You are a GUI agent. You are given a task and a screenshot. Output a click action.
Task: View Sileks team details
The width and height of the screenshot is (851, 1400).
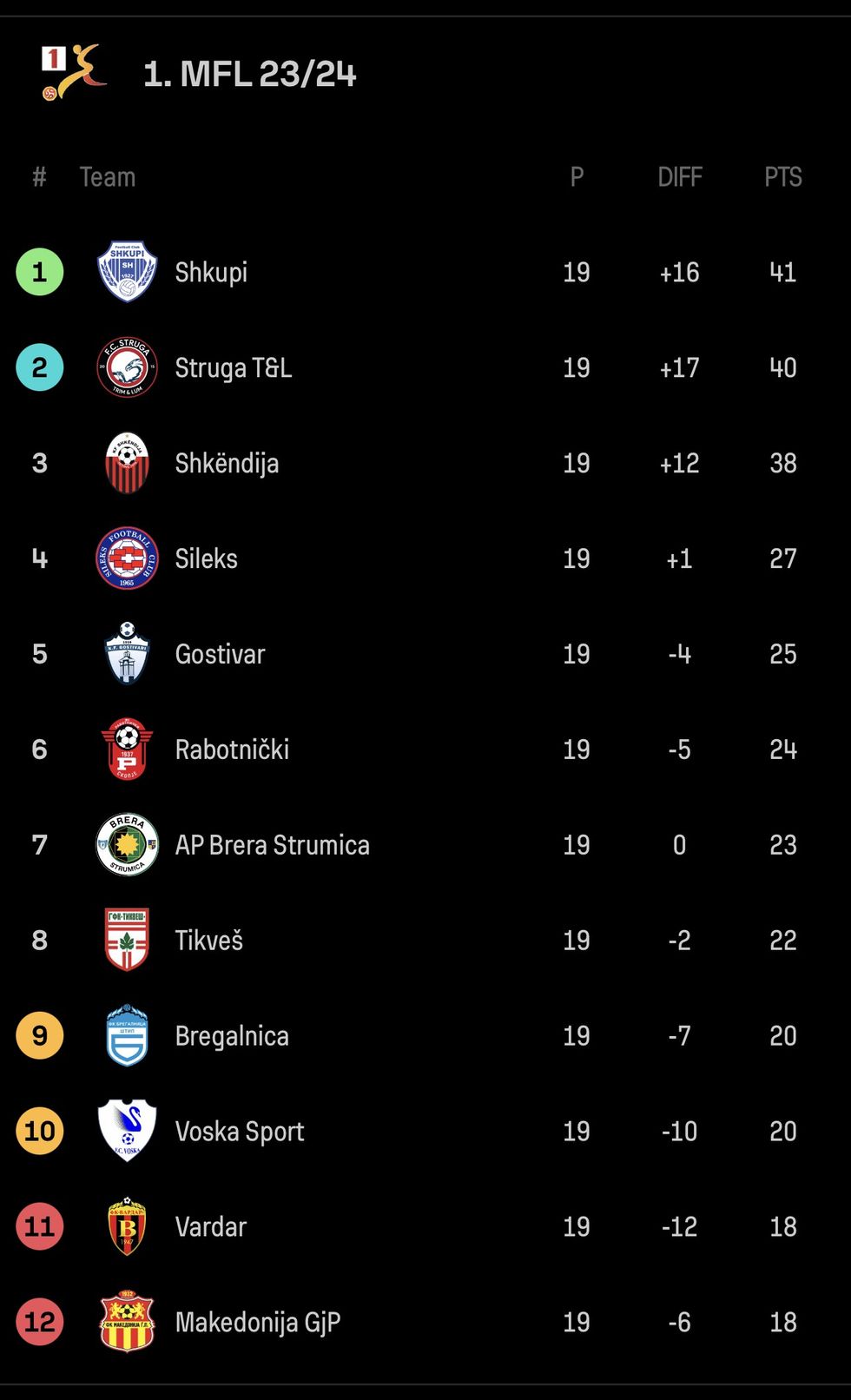[x=206, y=558]
